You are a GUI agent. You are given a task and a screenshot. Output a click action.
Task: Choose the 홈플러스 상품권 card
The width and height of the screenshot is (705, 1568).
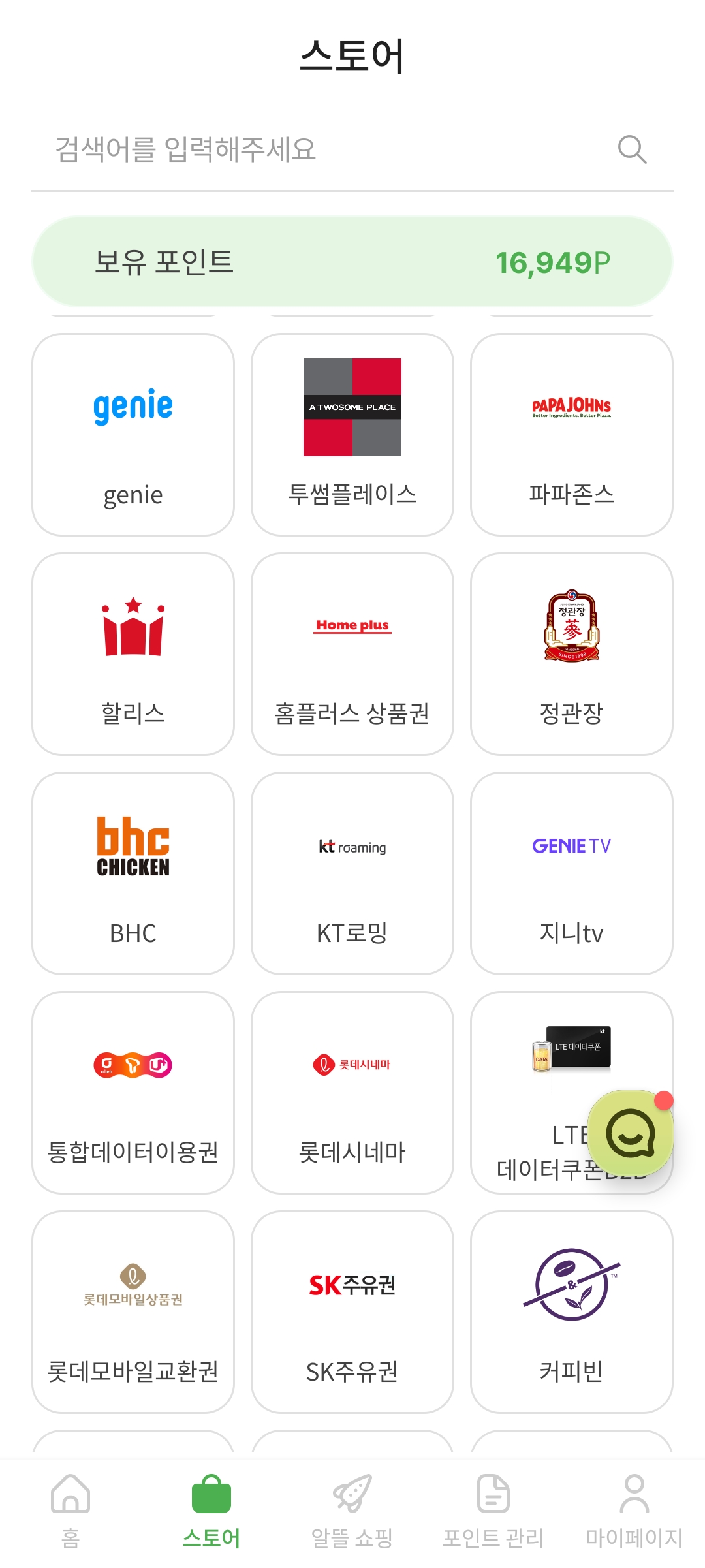tap(352, 654)
